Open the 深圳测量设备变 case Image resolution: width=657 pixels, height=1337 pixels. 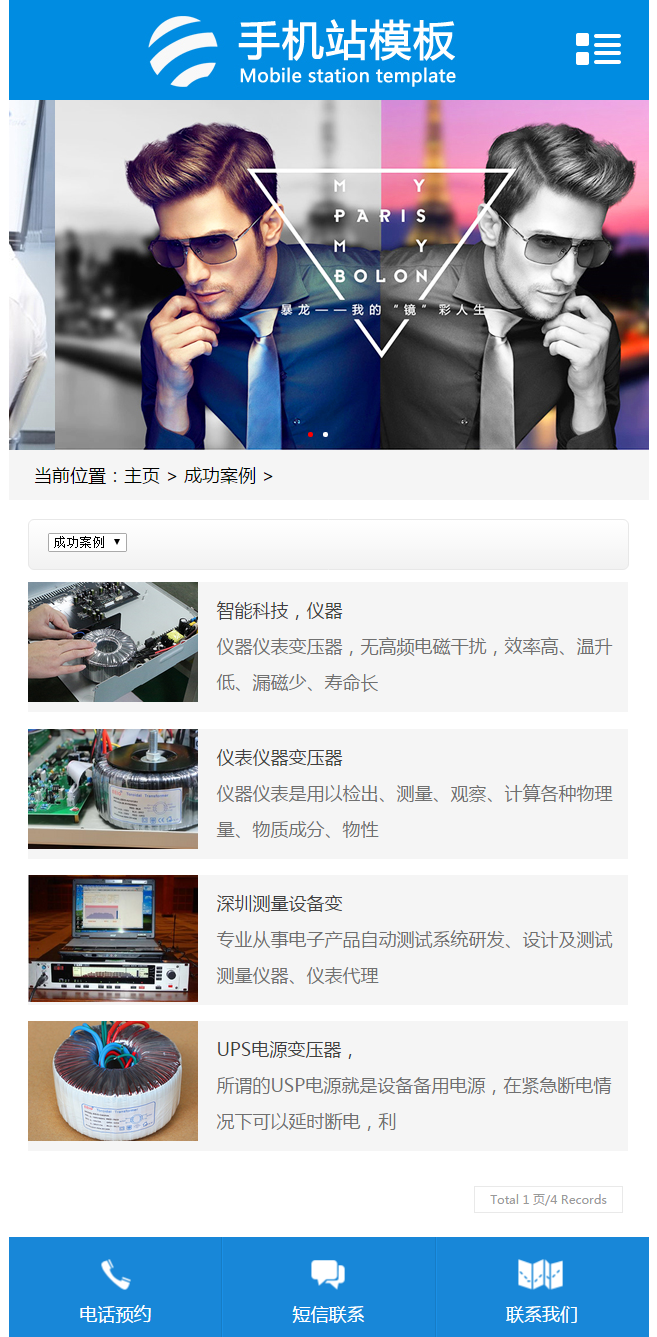coord(280,904)
